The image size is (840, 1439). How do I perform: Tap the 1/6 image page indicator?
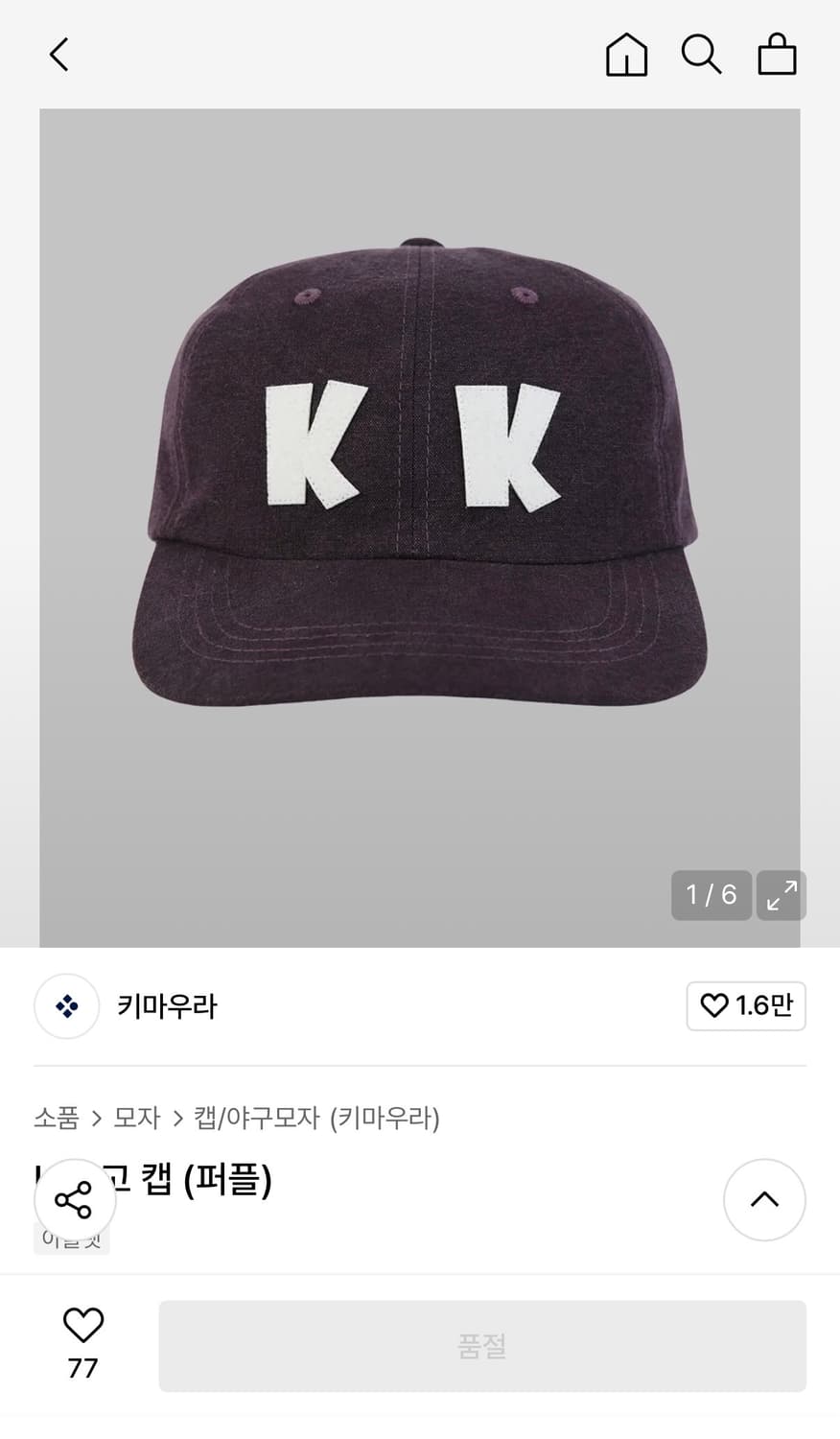[711, 895]
